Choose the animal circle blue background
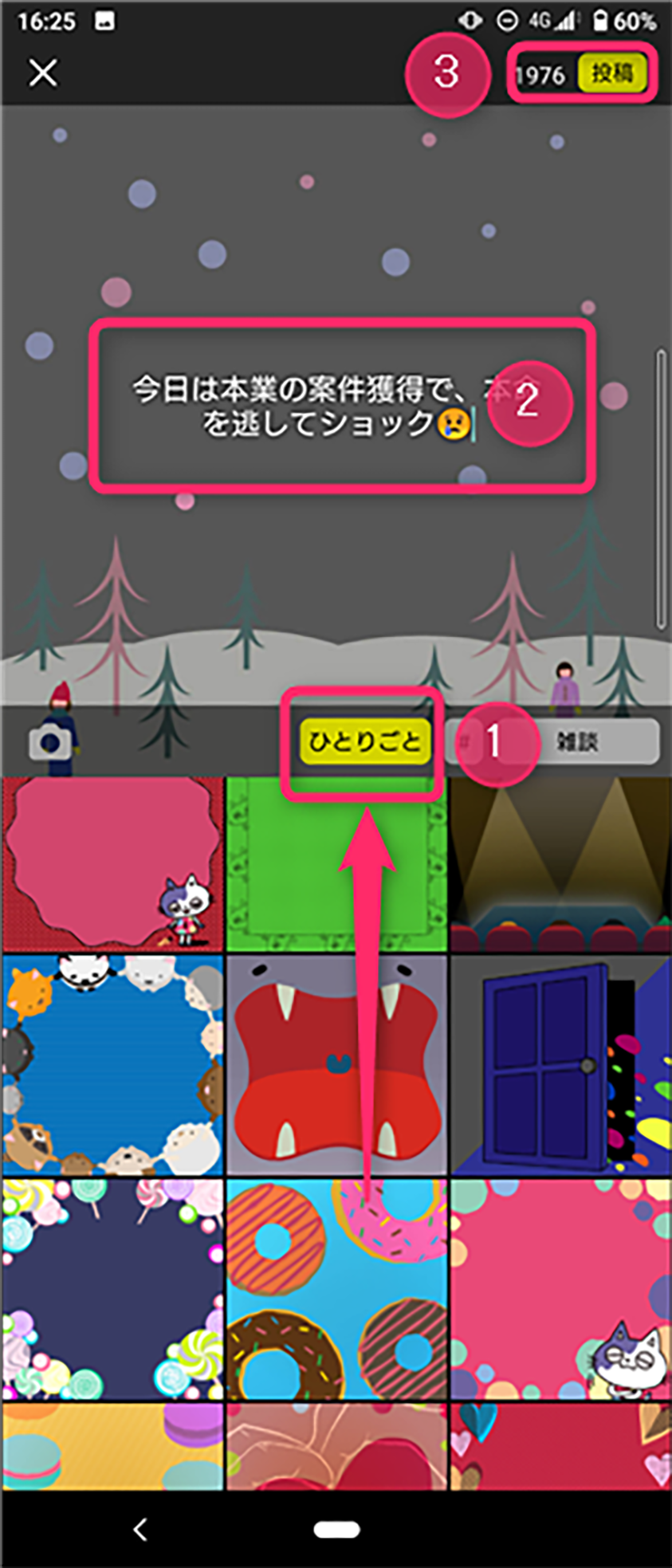The width and height of the screenshot is (672, 1568). point(112,1065)
